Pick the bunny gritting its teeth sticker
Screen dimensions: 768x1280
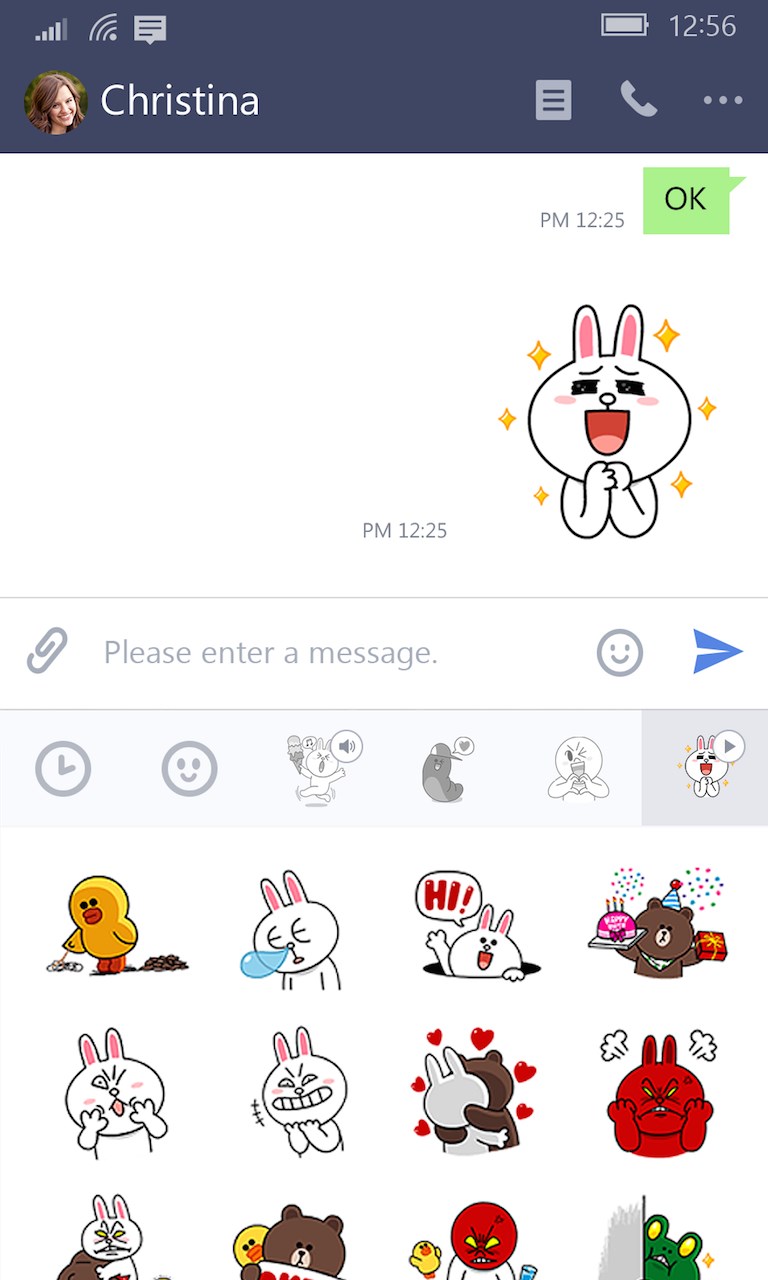[x=297, y=1092]
